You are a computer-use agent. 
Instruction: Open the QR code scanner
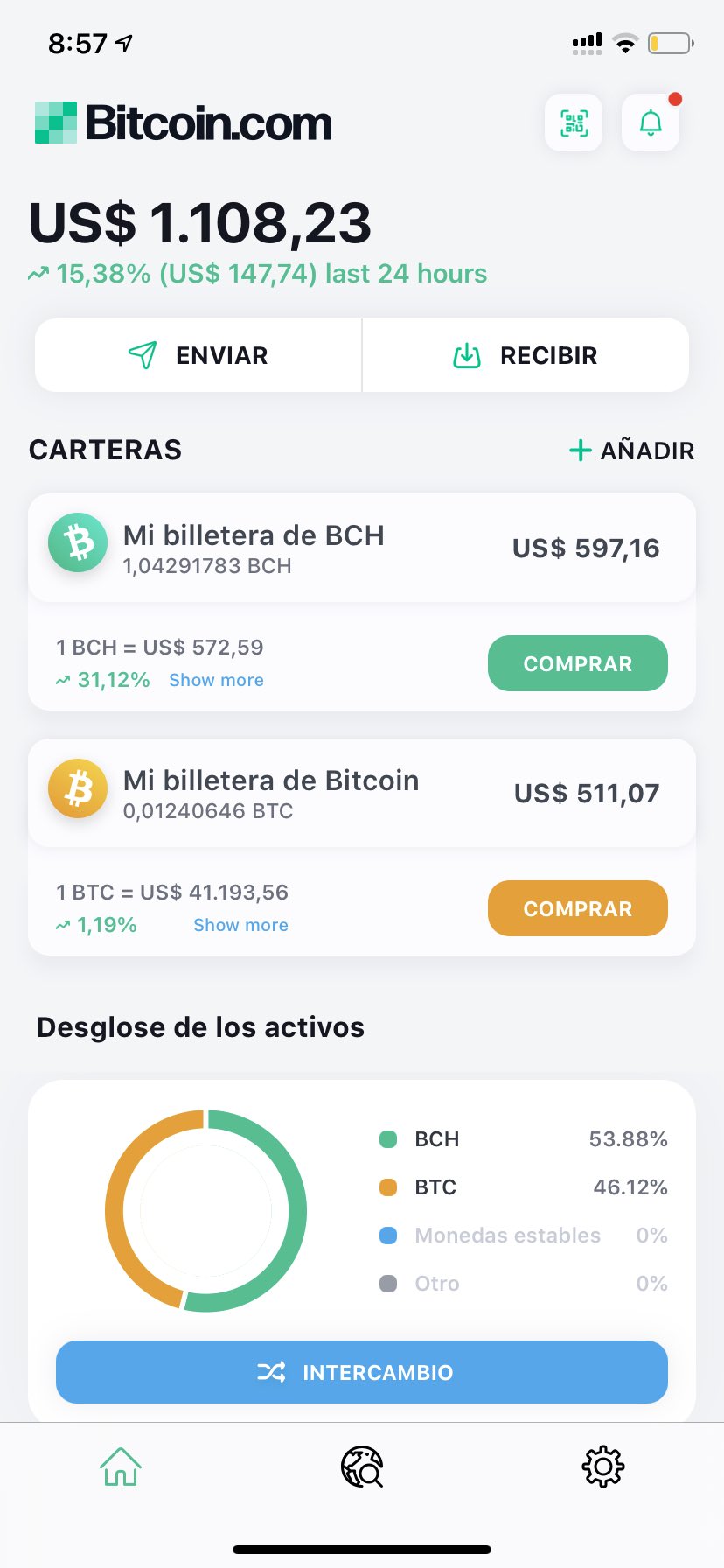[x=574, y=122]
